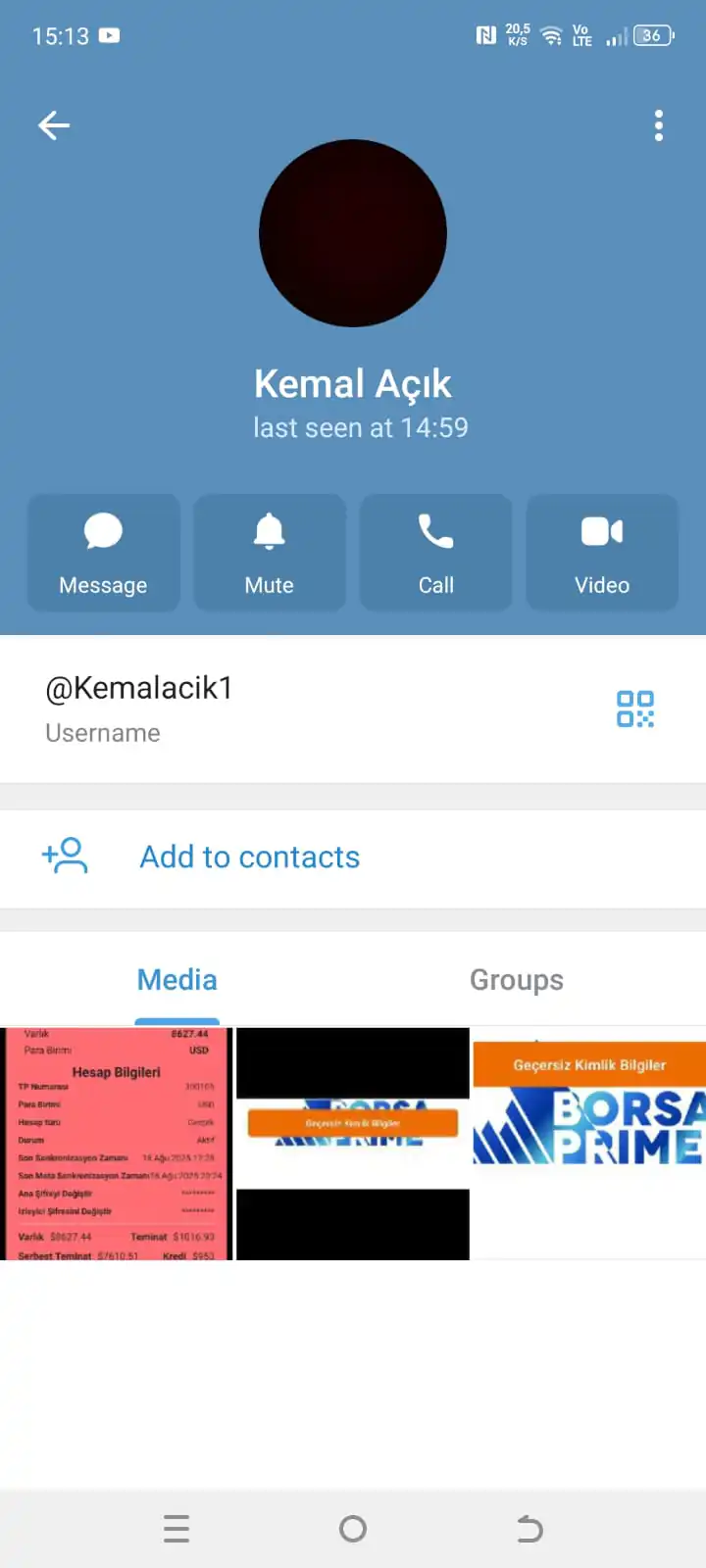
Task: Show the QR code for @Kemalacik1
Action: pos(634,709)
